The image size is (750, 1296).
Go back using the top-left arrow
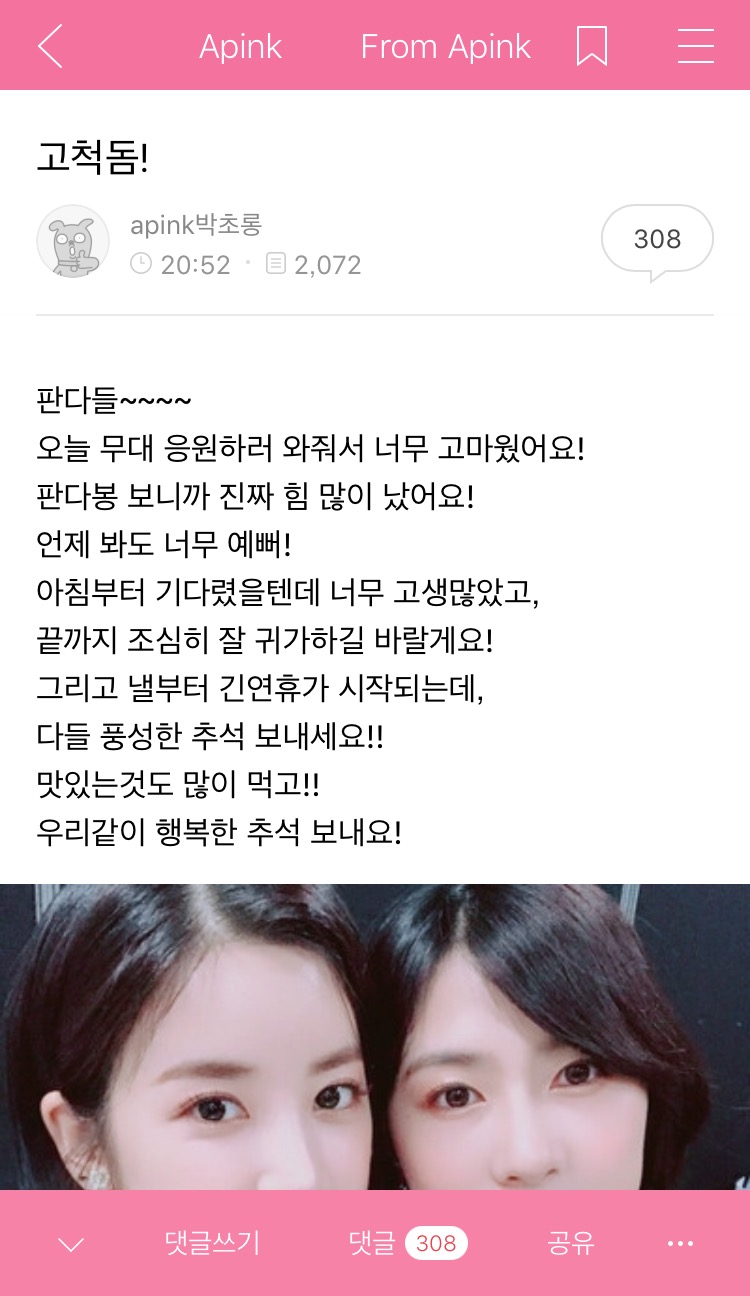50,46
